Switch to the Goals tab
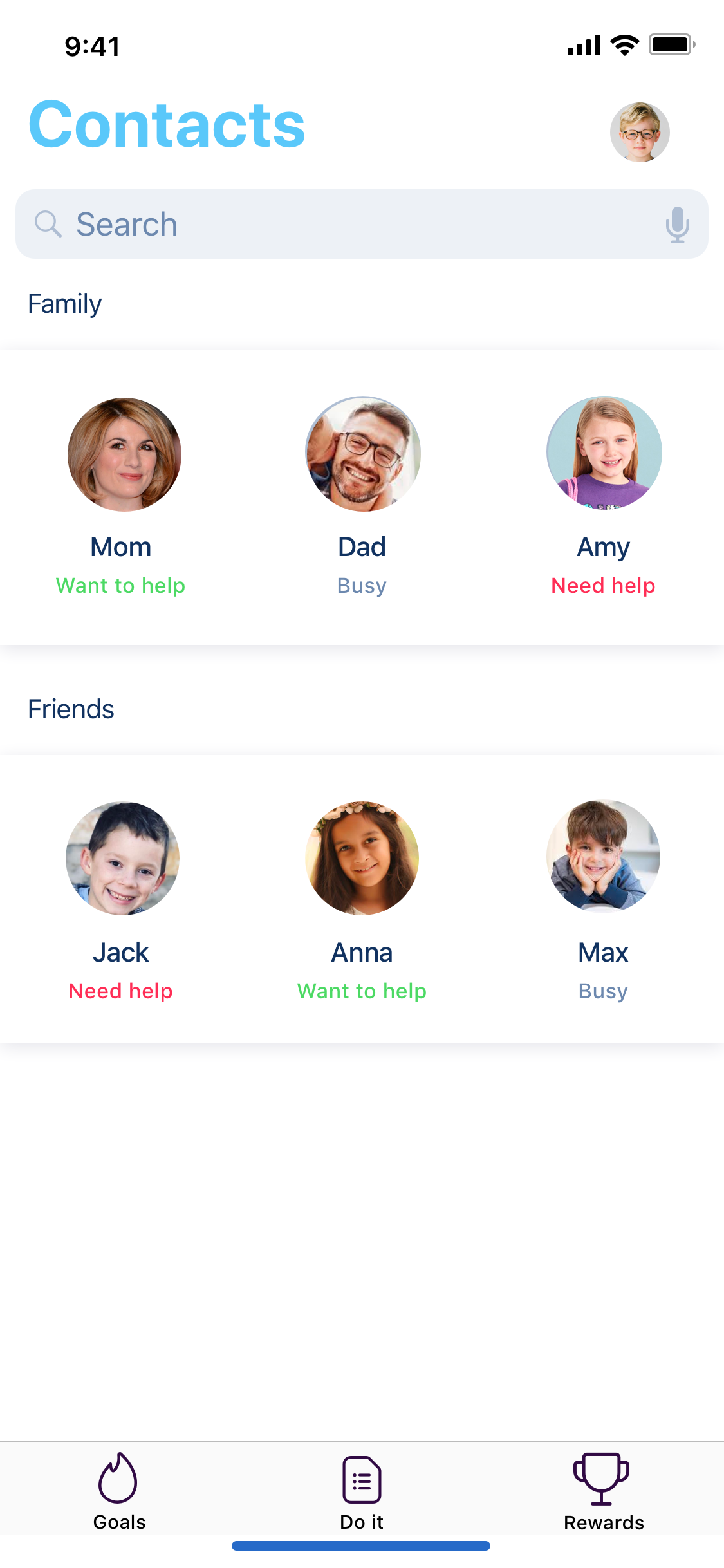The image size is (724, 1568). [119, 1492]
